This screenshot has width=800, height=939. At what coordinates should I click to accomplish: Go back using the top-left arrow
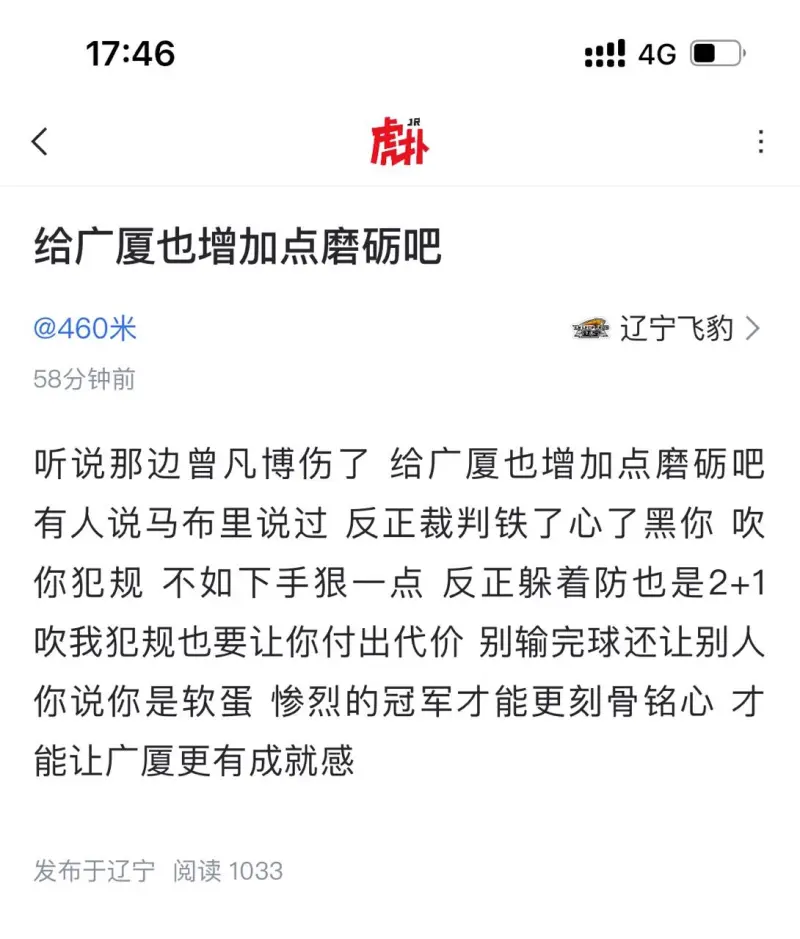(40, 142)
